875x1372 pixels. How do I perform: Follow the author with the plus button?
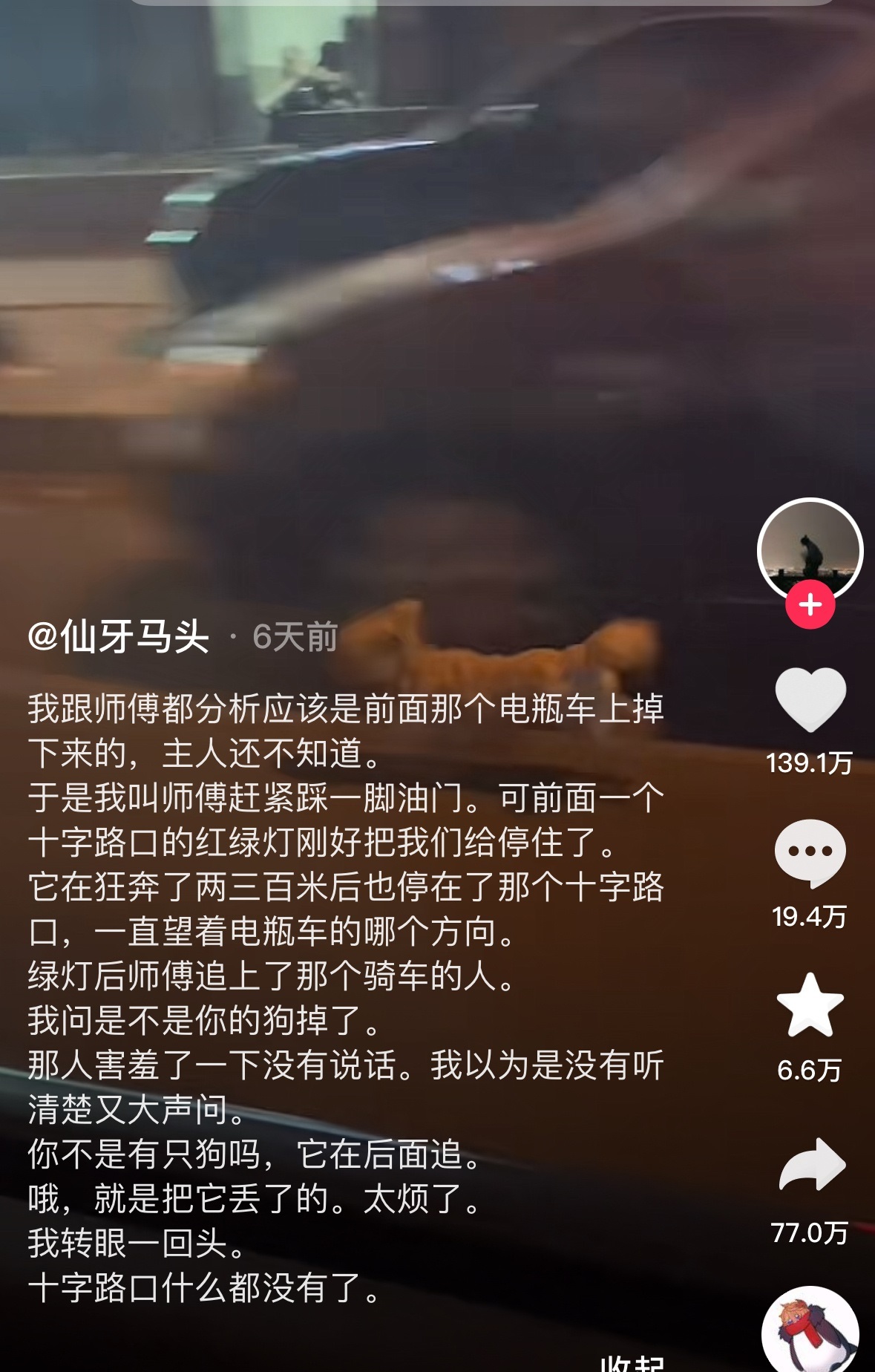pyautogui.click(x=810, y=605)
